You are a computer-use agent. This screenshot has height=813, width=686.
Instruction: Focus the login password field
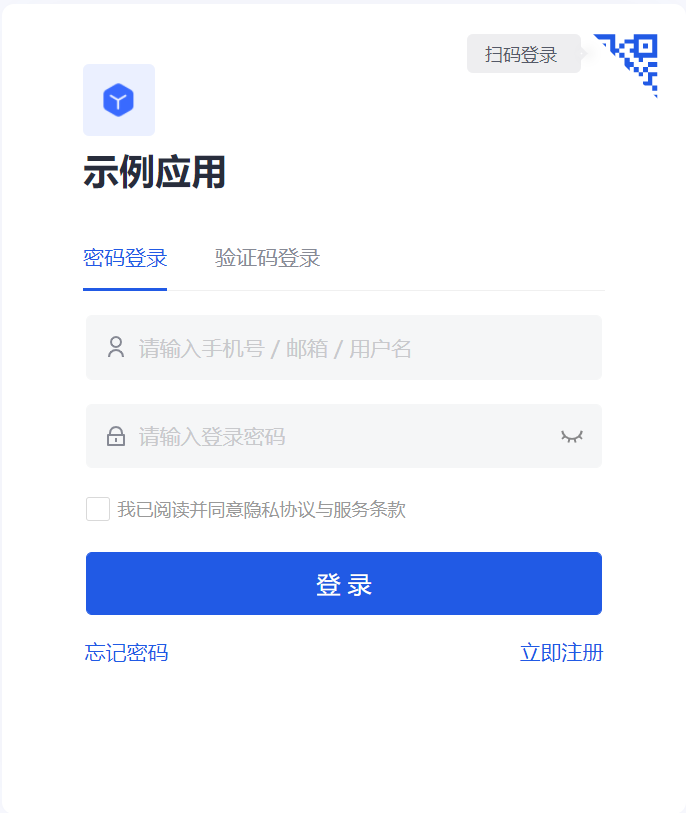coord(340,436)
